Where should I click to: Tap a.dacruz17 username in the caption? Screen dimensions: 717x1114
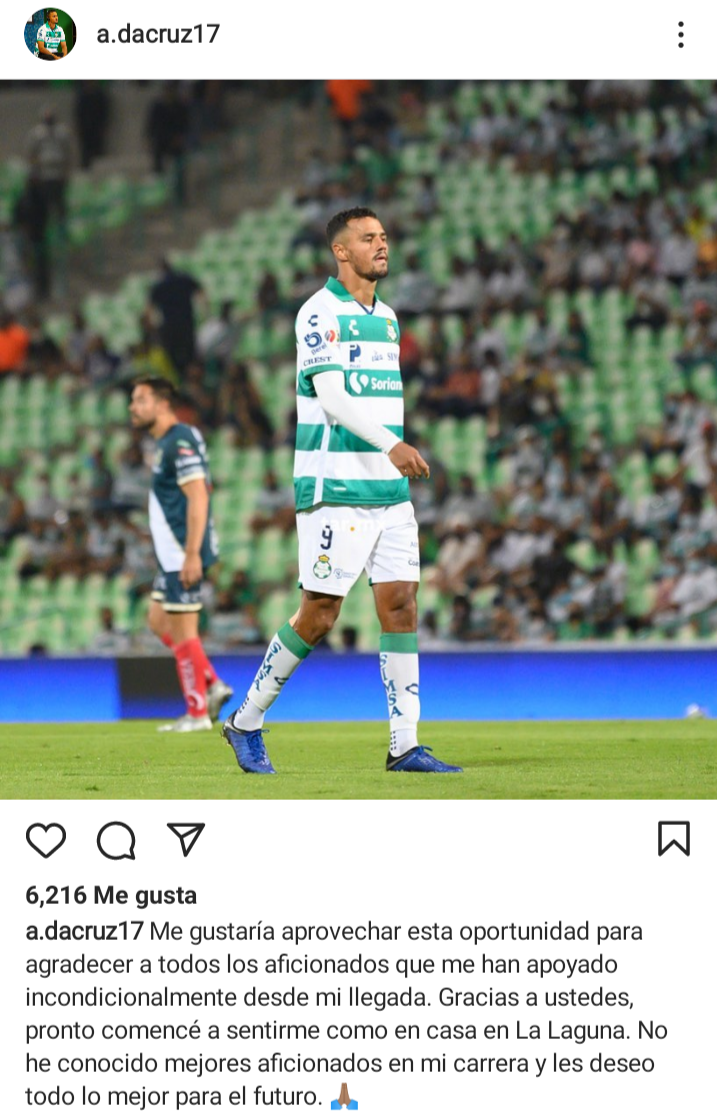(85, 931)
